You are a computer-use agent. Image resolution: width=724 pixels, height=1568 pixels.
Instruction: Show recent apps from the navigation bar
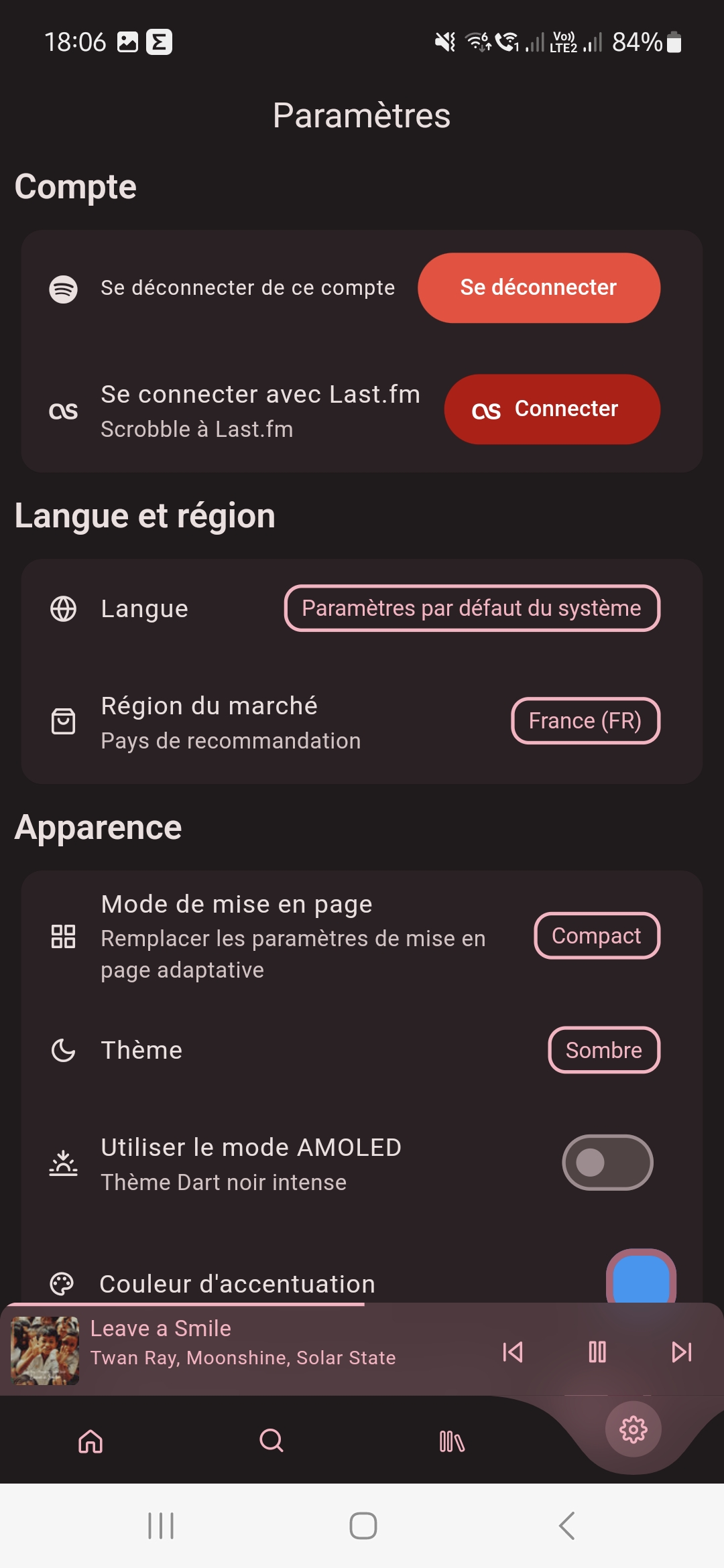click(x=161, y=1526)
